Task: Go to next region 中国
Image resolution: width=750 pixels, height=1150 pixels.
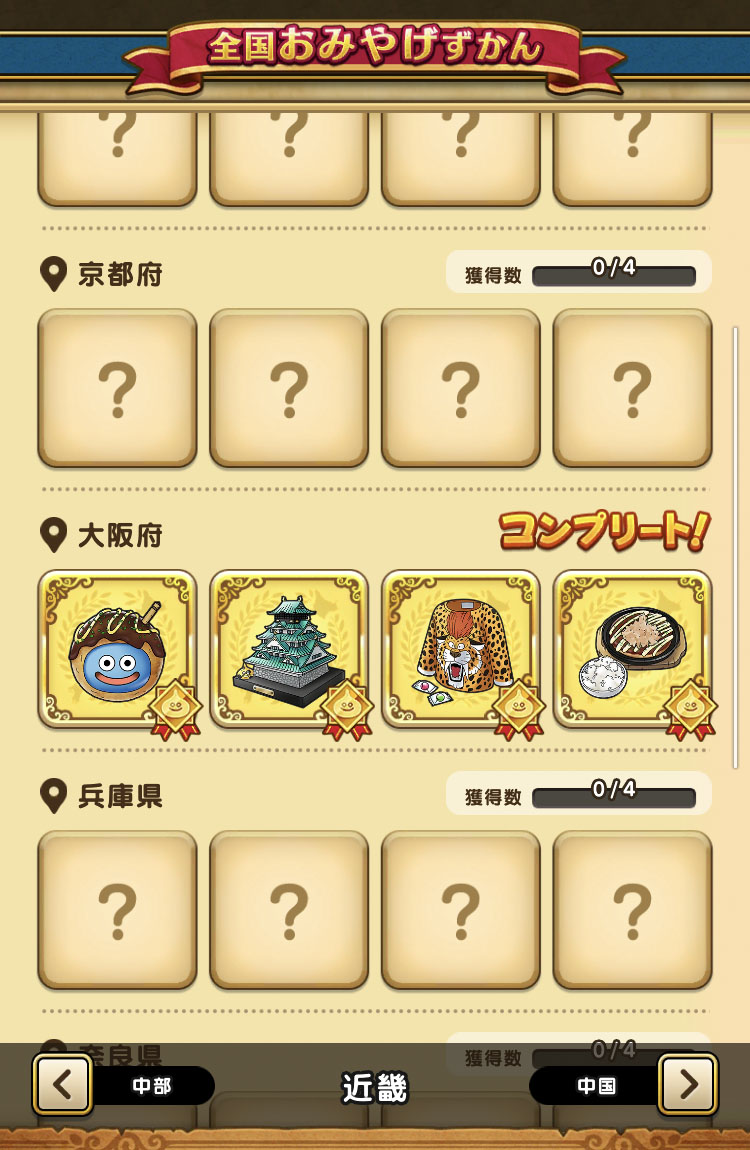Action: tap(687, 1084)
